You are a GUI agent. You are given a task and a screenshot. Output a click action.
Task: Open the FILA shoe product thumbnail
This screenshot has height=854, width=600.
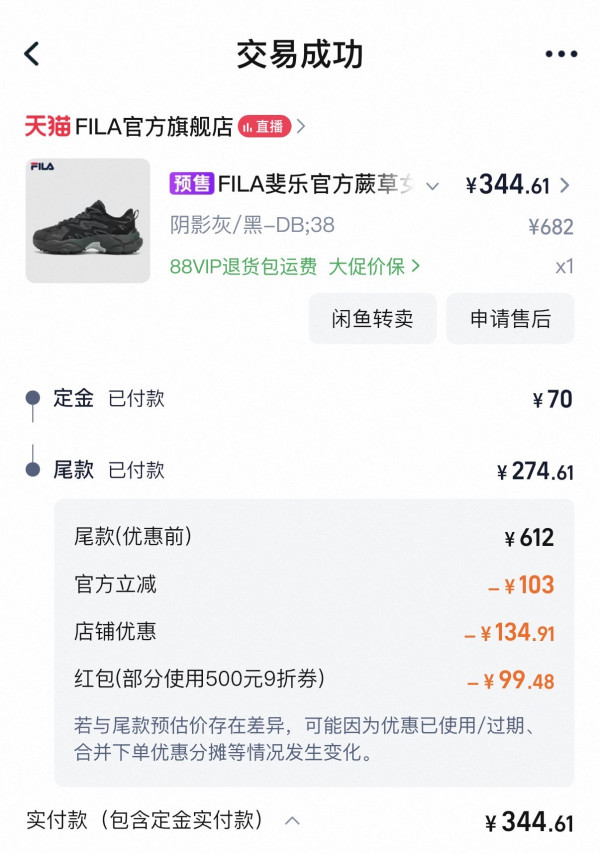click(88, 221)
